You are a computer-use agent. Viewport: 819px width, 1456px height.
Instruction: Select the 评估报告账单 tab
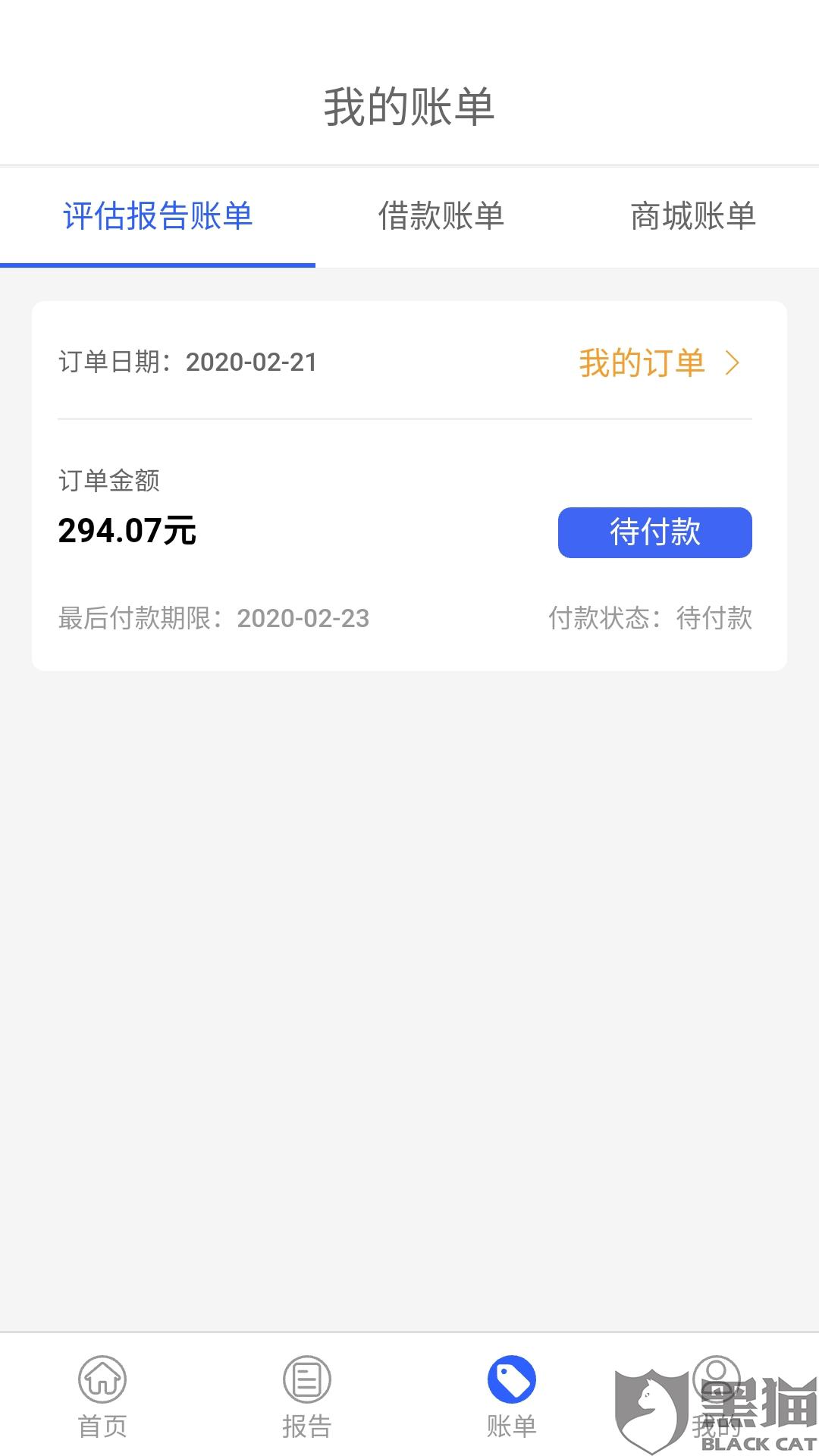[158, 217]
